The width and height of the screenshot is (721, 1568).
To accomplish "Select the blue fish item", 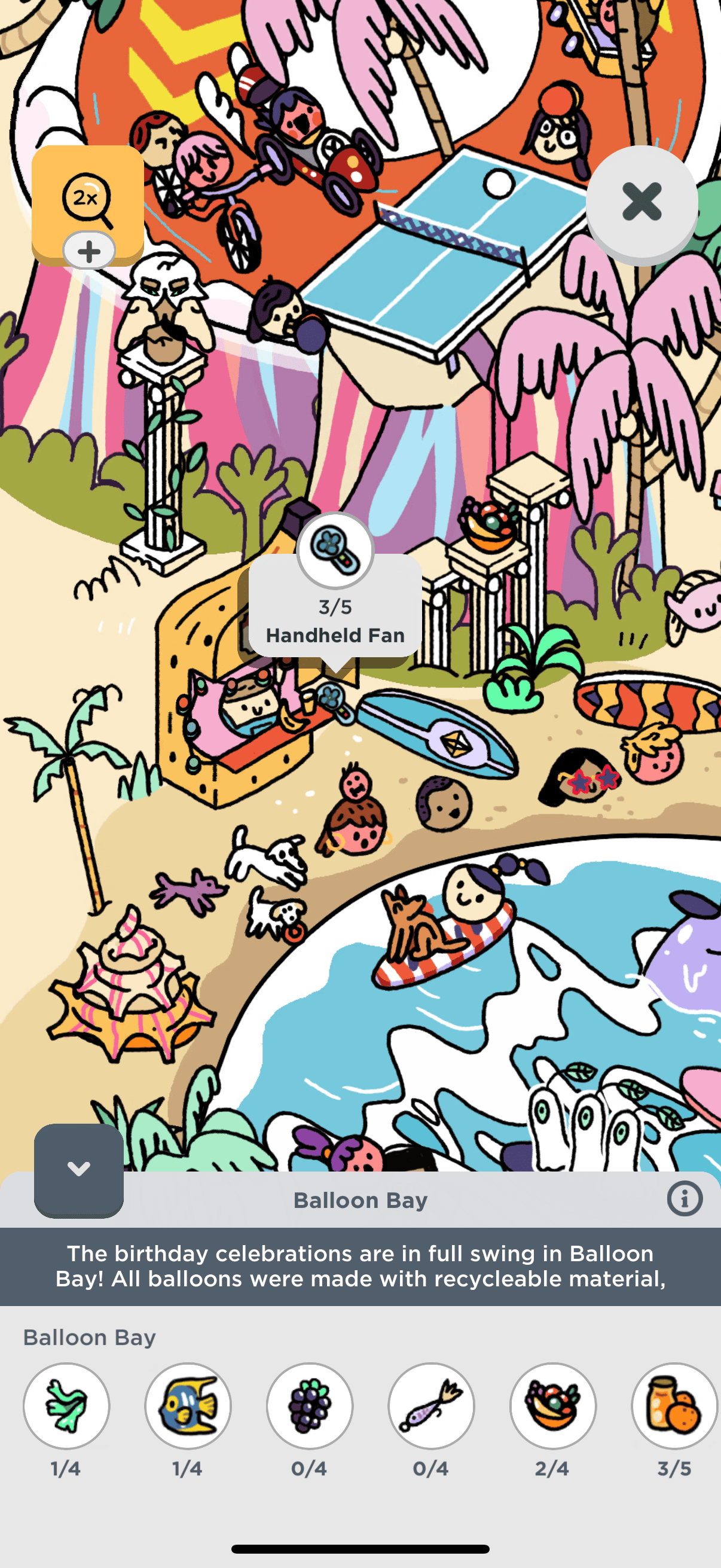I will click(188, 1406).
